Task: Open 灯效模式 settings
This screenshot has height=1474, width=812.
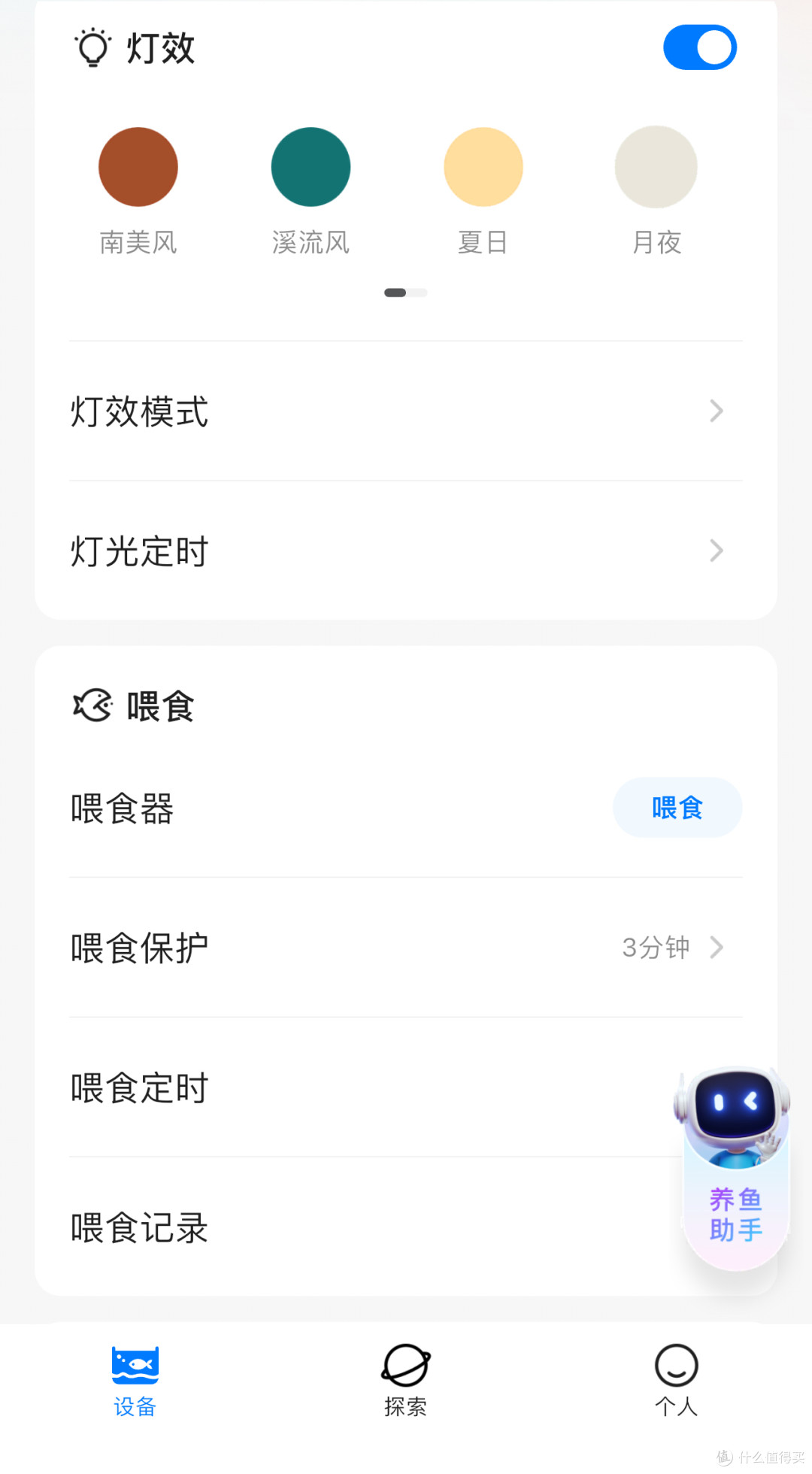Action: 406,411
